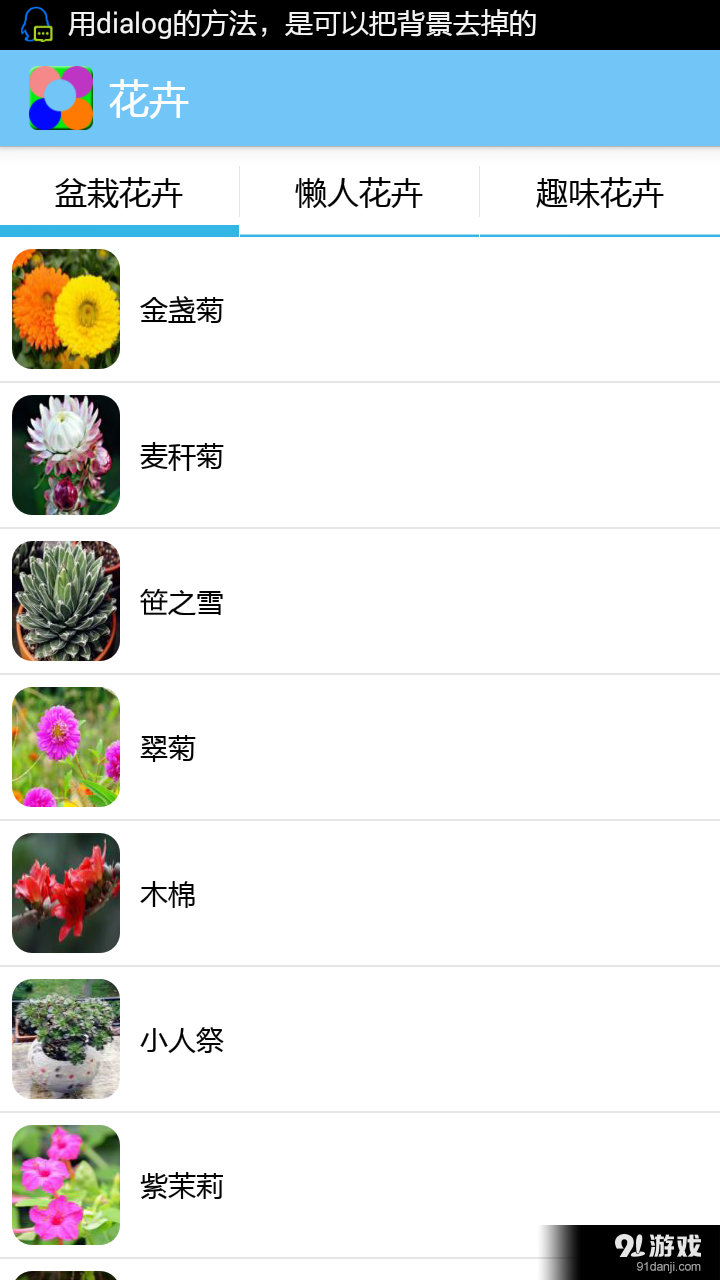The width and height of the screenshot is (720, 1280).
Task: Switch to the 懒人花卉 tab
Action: click(358, 194)
